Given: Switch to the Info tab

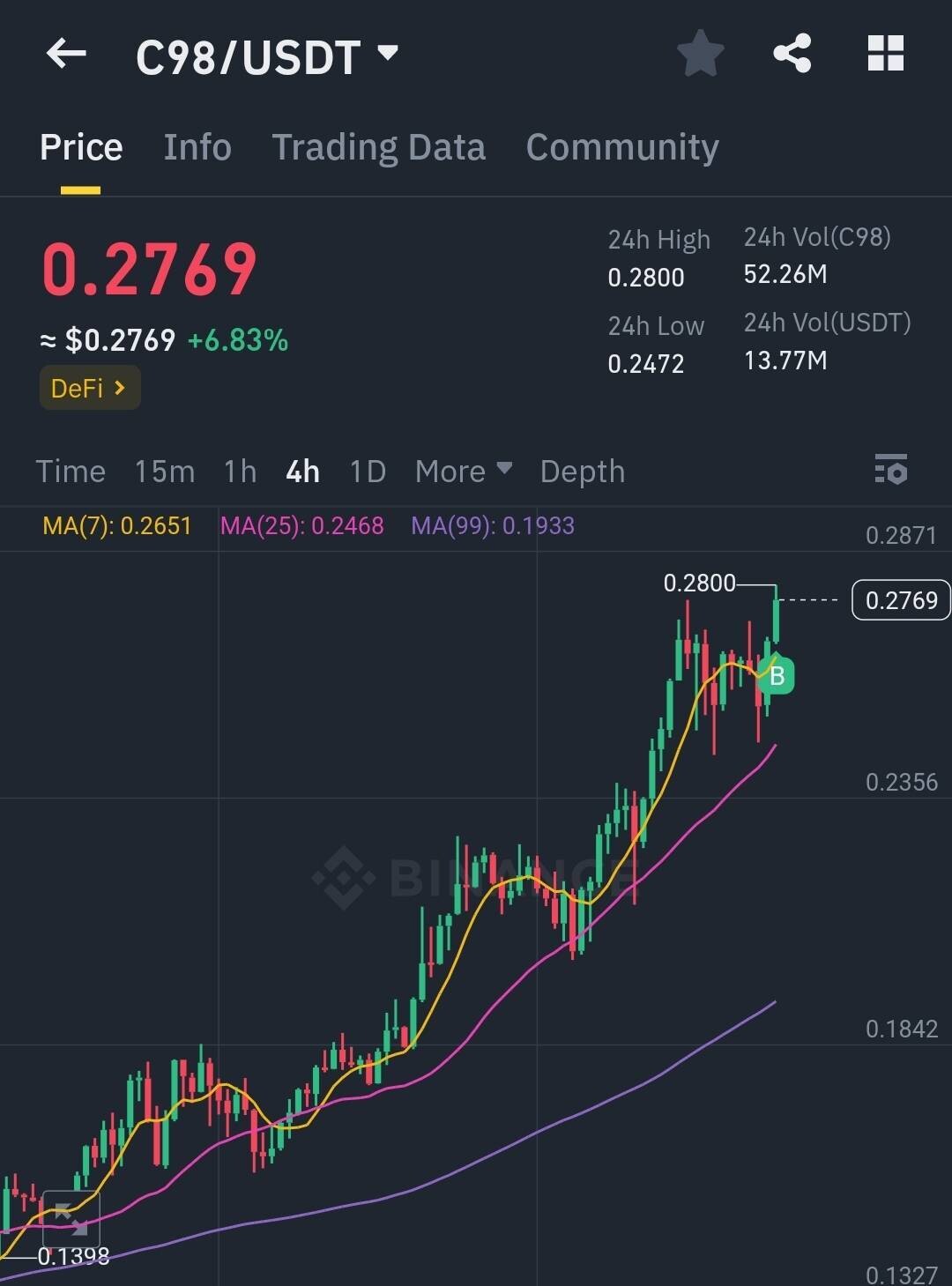Looking at the screenshot, I should [197, 147].
